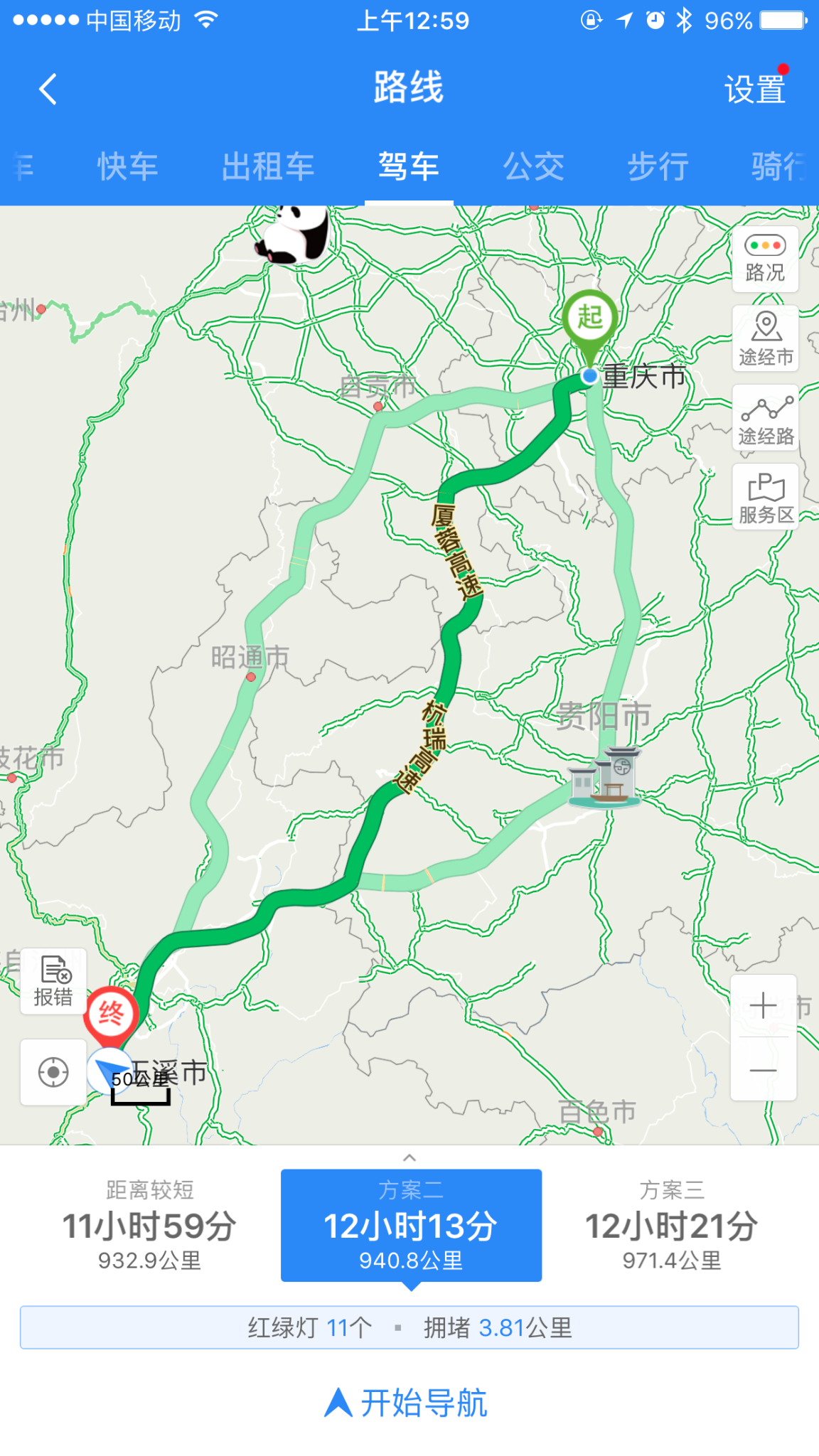Switch to the 快车 tab
Image resolution: width=819 pixels, height=1456 pixels.
click(127, 167)
